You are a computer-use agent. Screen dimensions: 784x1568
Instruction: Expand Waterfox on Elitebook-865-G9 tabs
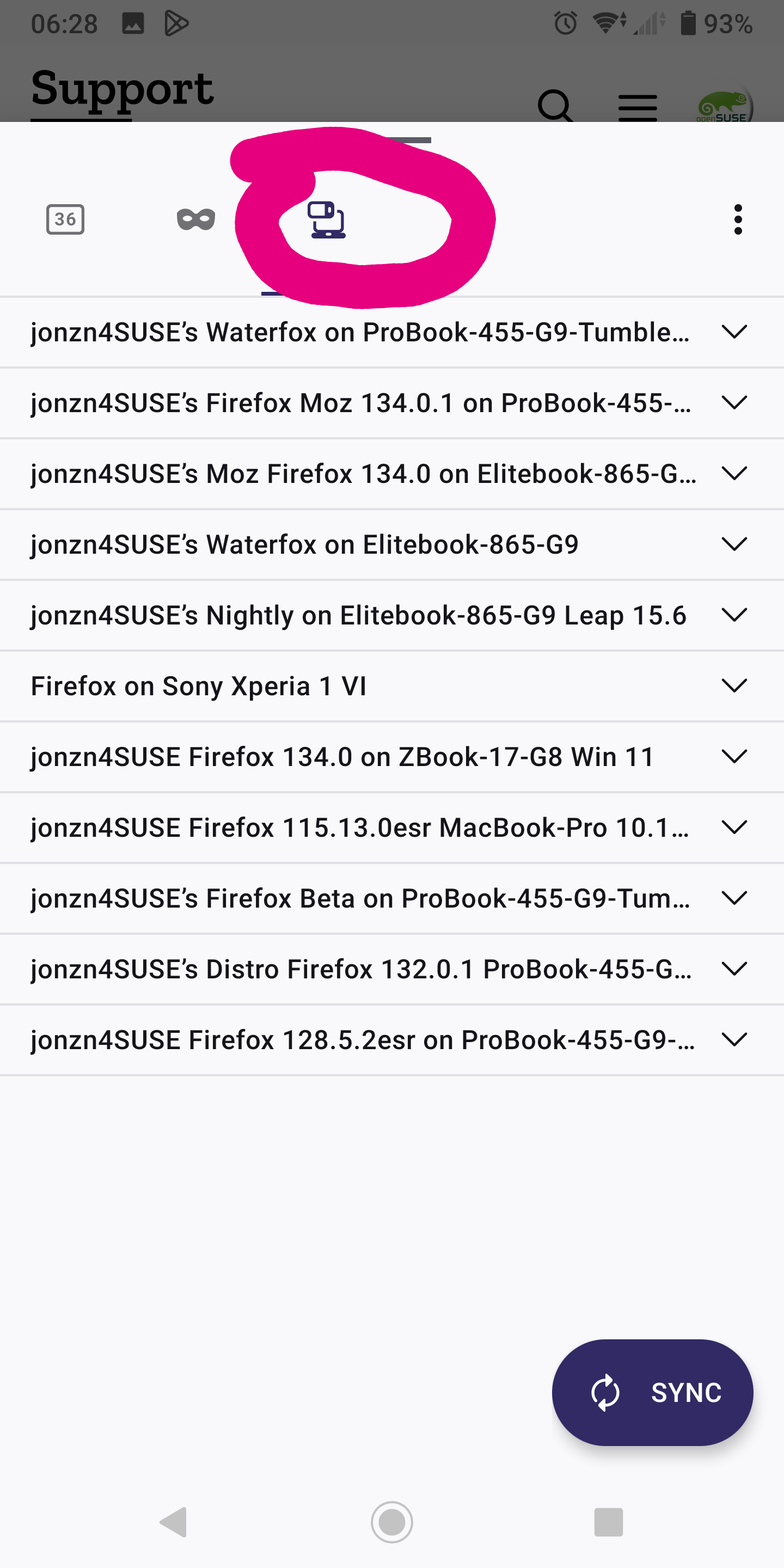coord(734,544)
